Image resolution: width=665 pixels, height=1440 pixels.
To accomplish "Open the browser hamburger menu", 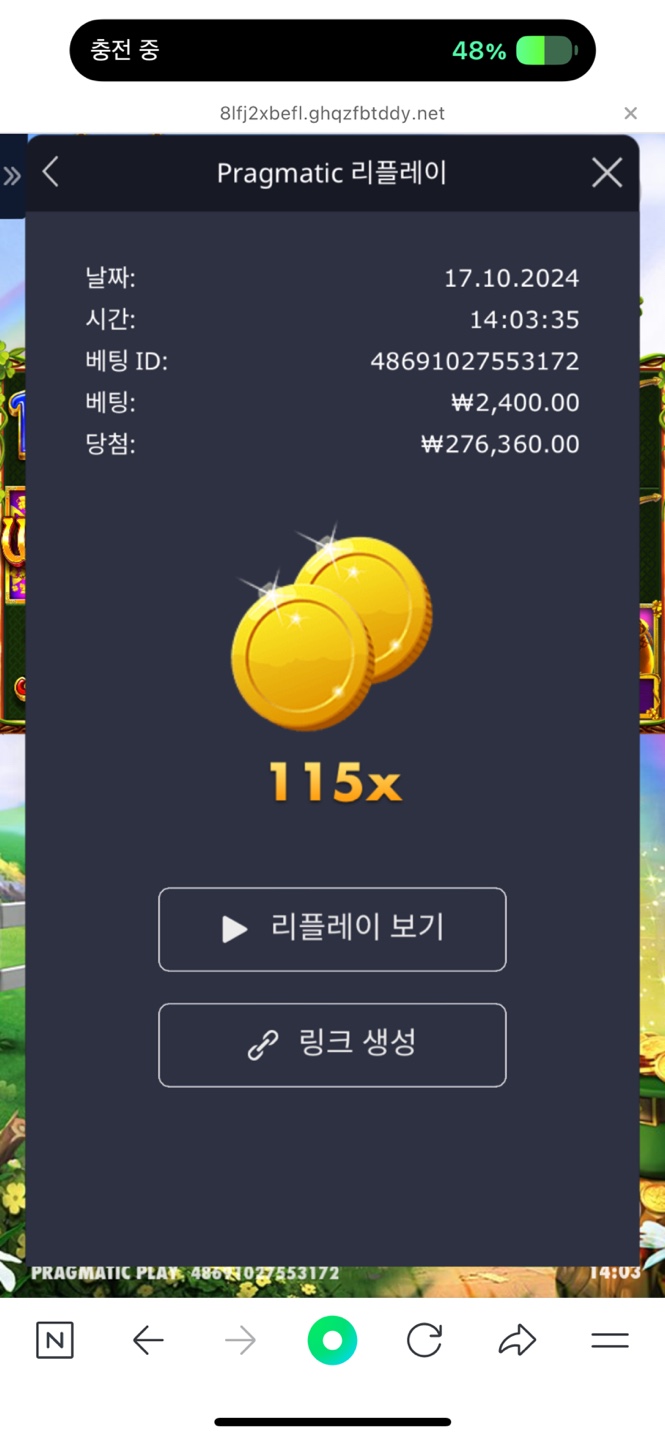I will coord(609,1340).
